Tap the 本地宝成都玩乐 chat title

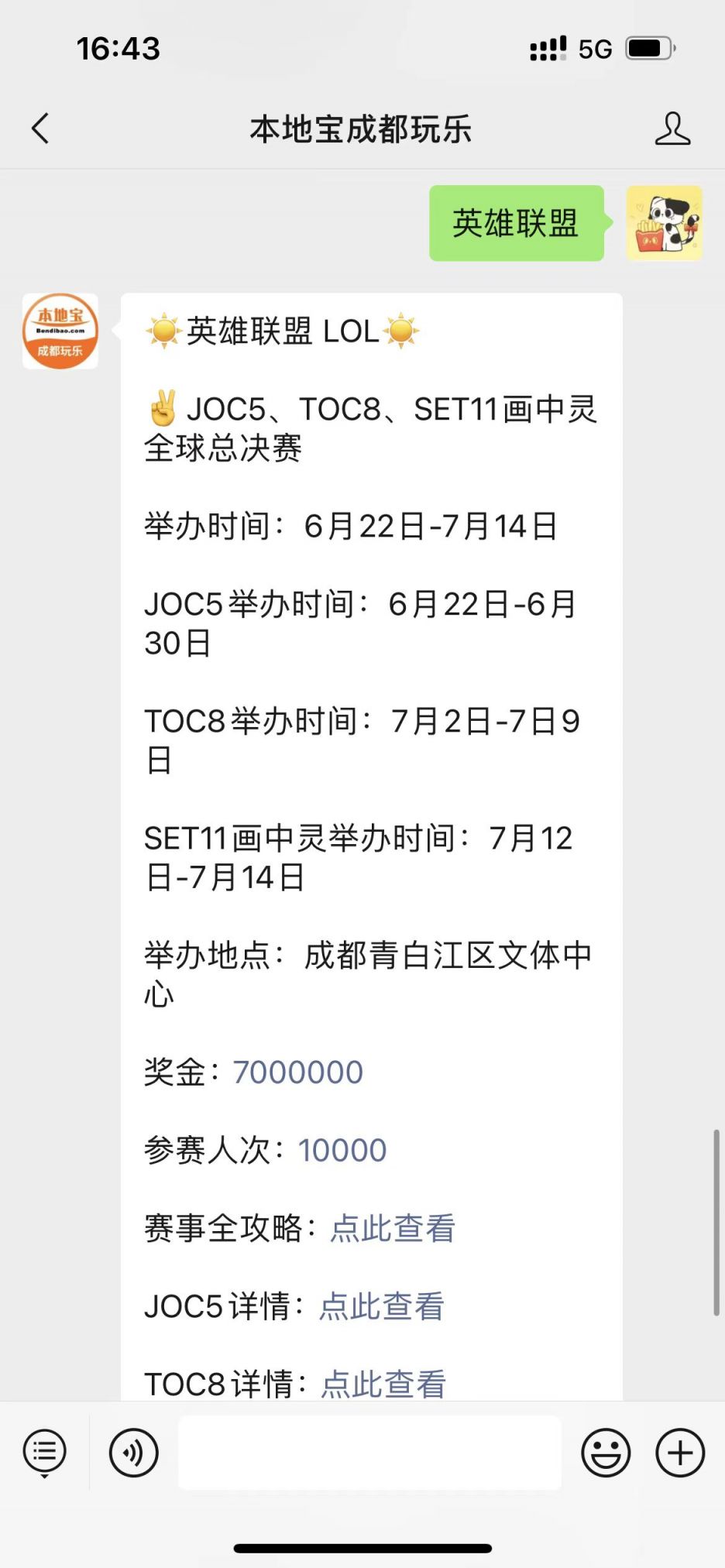tap(362, 129)
